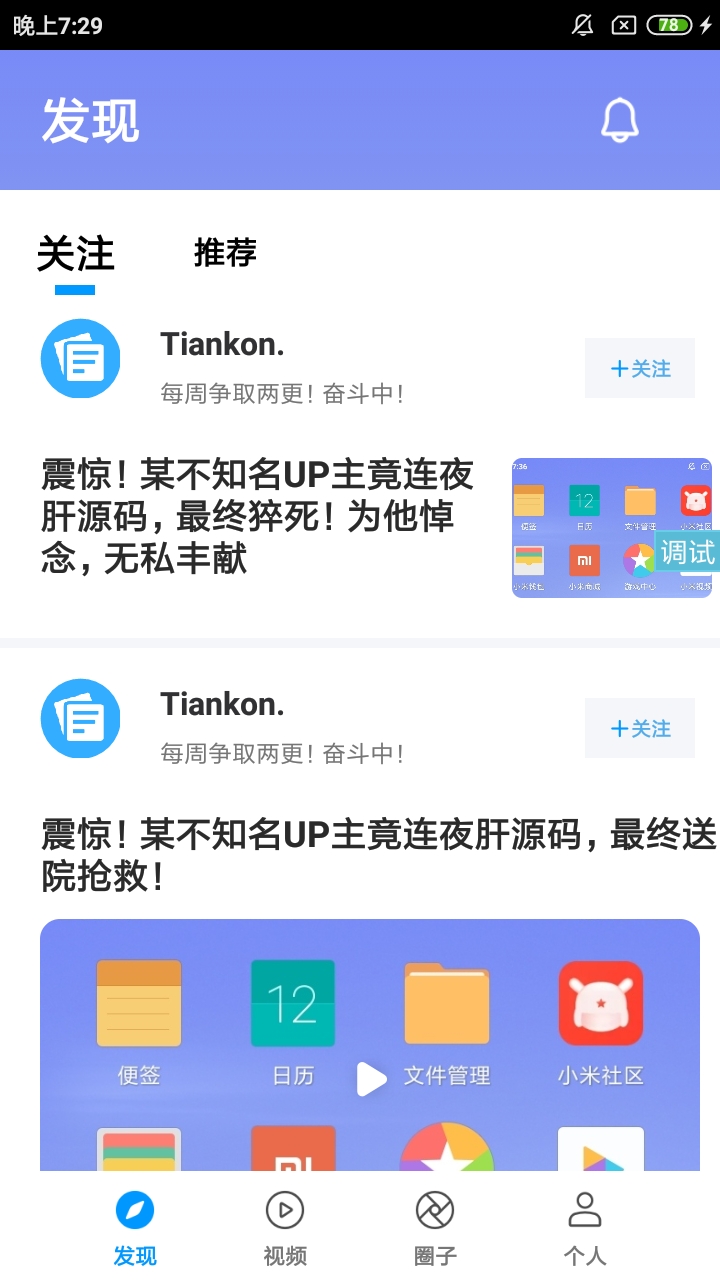Follow Tiankon. on the 猝死 post
The image size is (720, 1280).
(x=640, y=369)
